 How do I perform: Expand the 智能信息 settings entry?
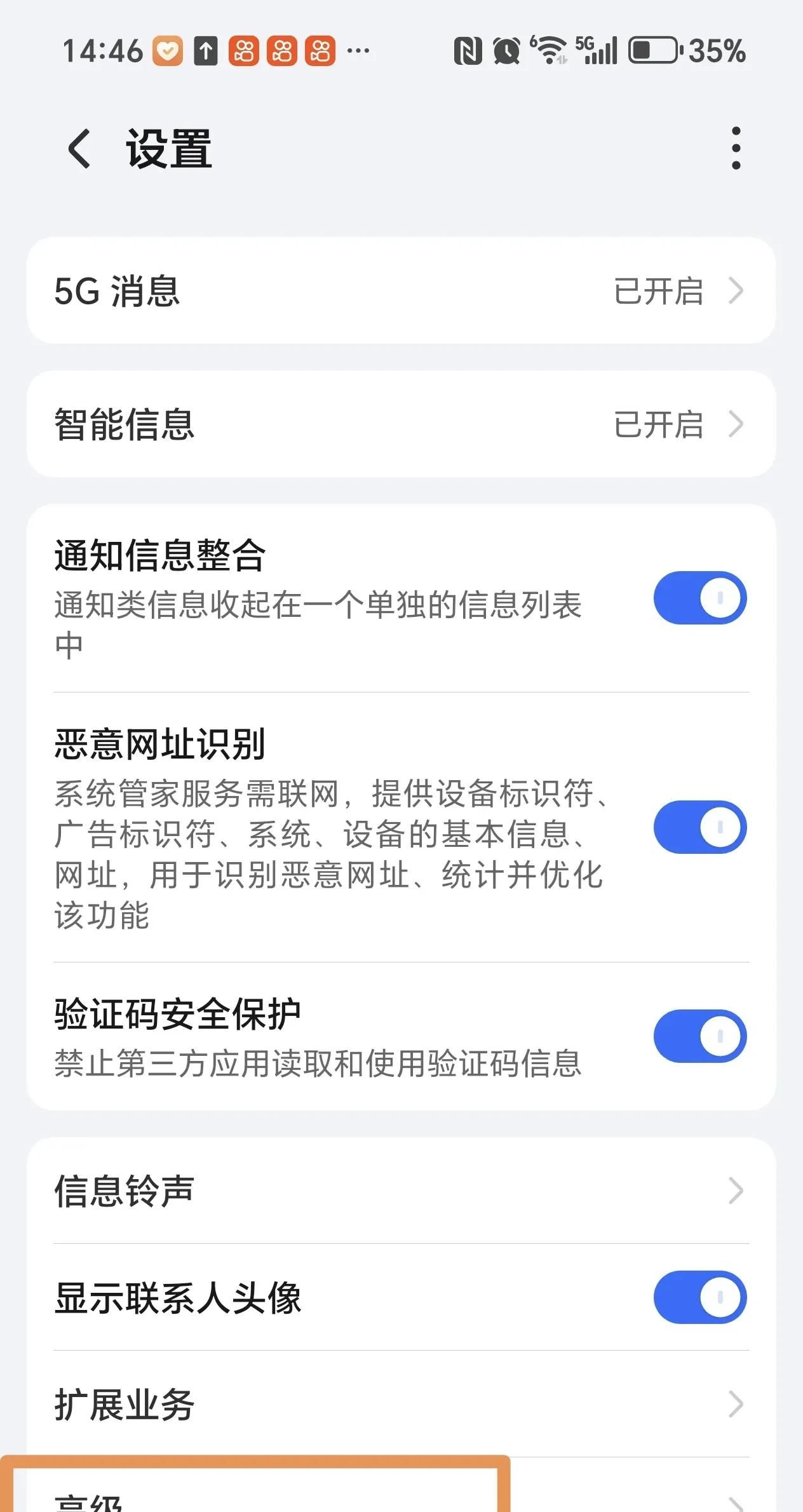coord(737,422)
